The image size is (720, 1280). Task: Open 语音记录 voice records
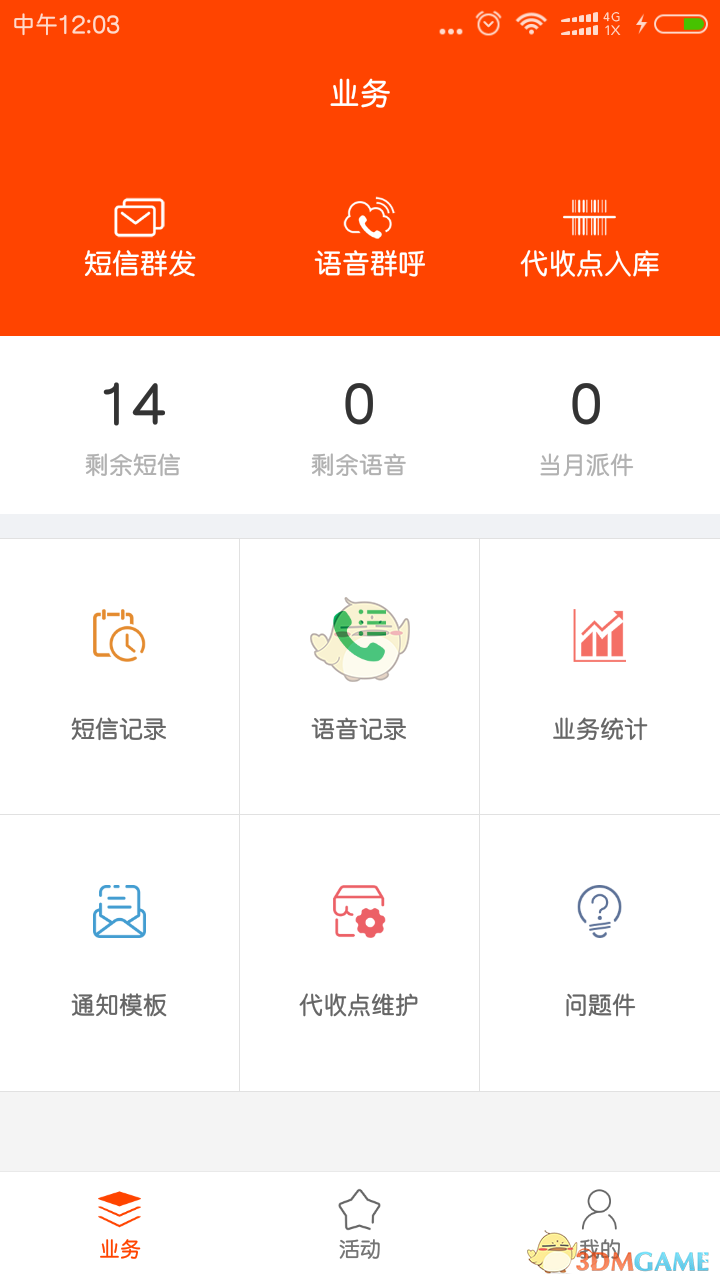tap(359, 676)
